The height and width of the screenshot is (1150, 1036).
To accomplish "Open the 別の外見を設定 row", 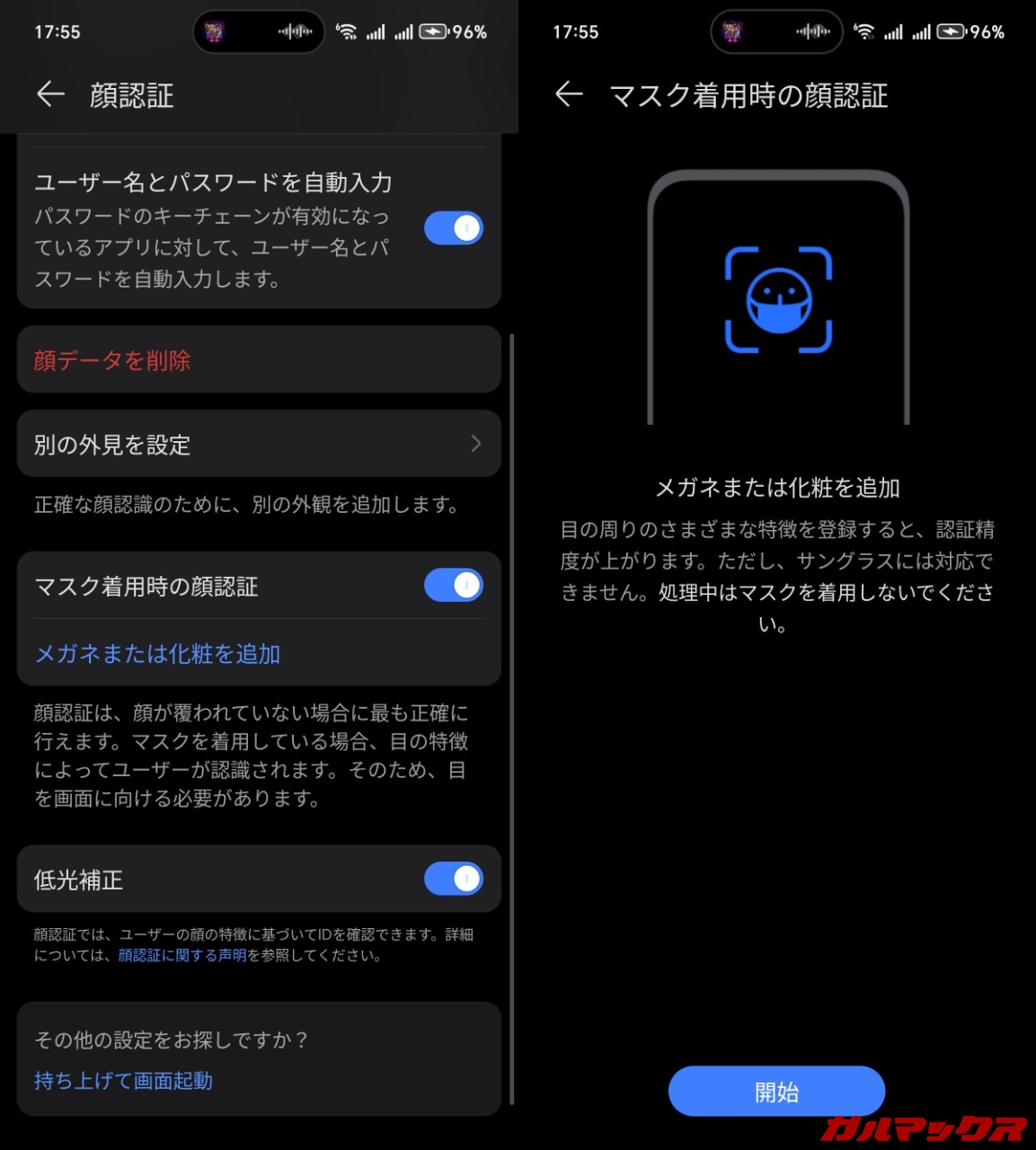I will click(259, 444).
